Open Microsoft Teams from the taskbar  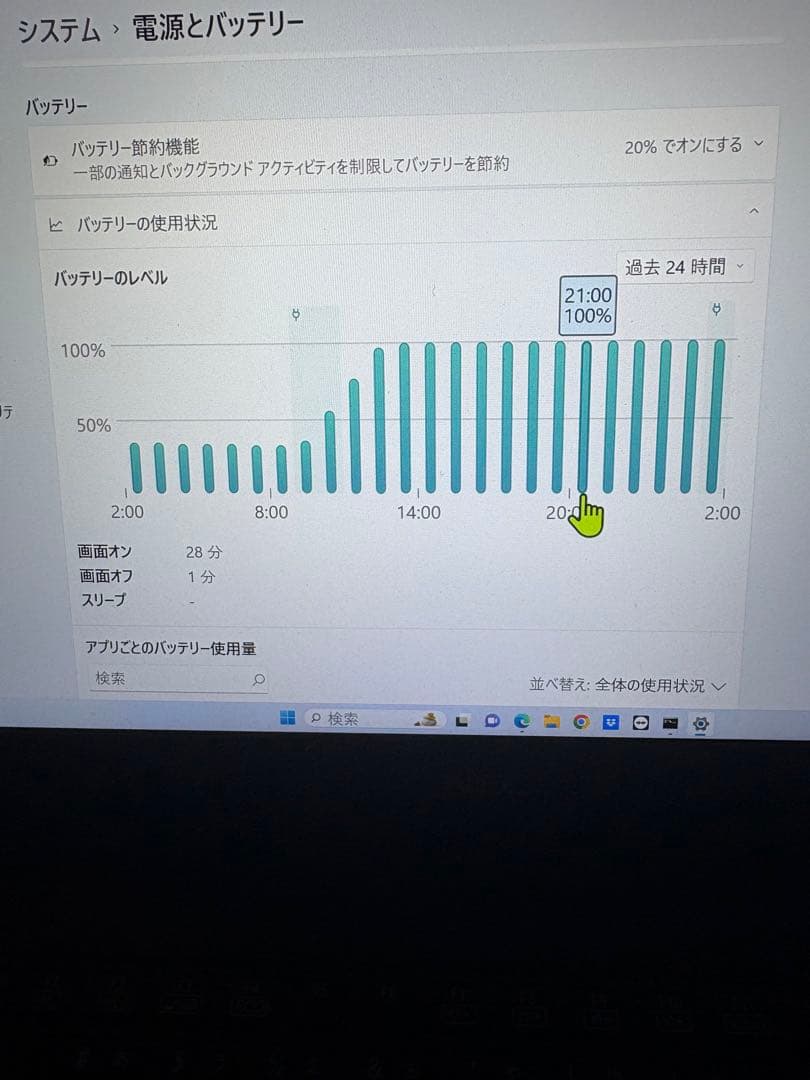click(492, 722)
